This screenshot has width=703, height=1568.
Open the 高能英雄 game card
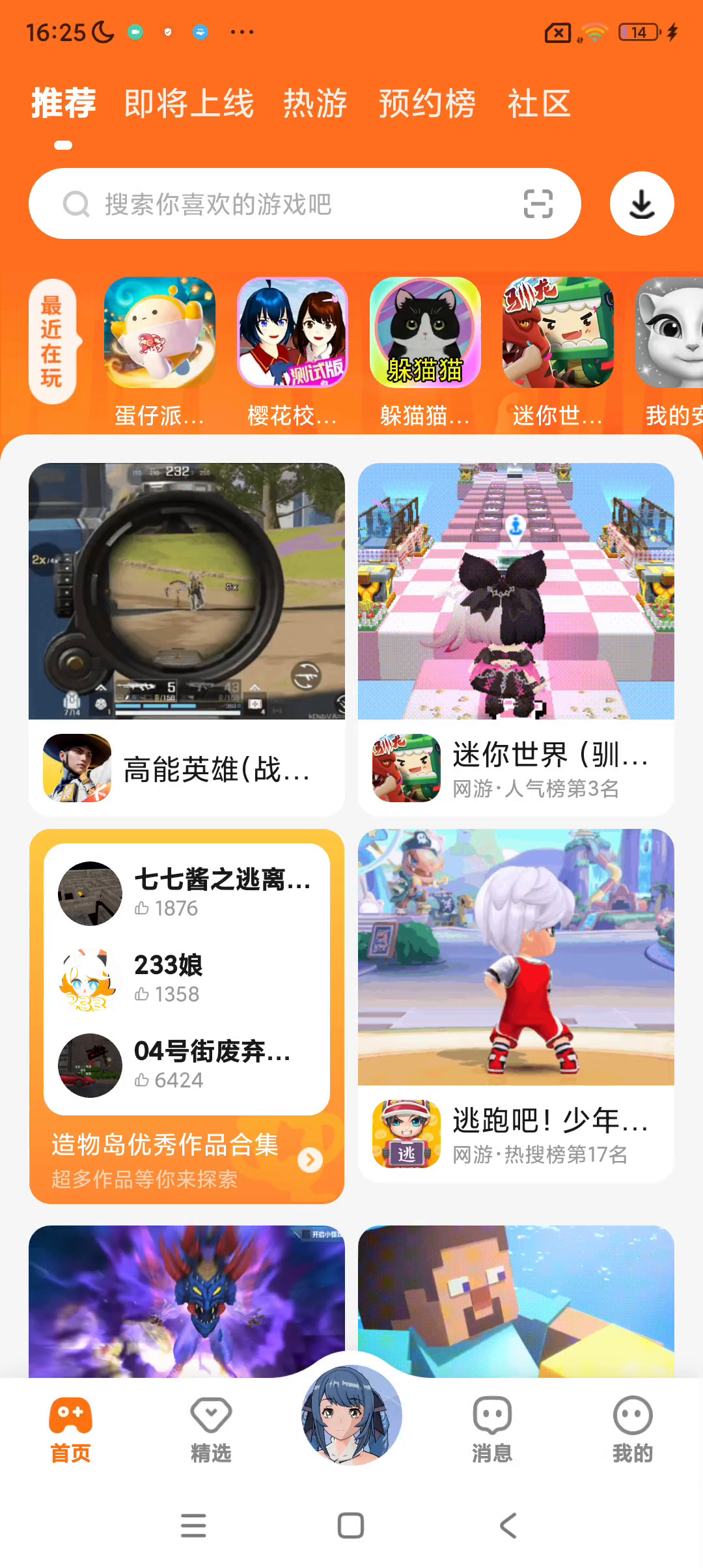pyautogui.click(x=187, y=638)
